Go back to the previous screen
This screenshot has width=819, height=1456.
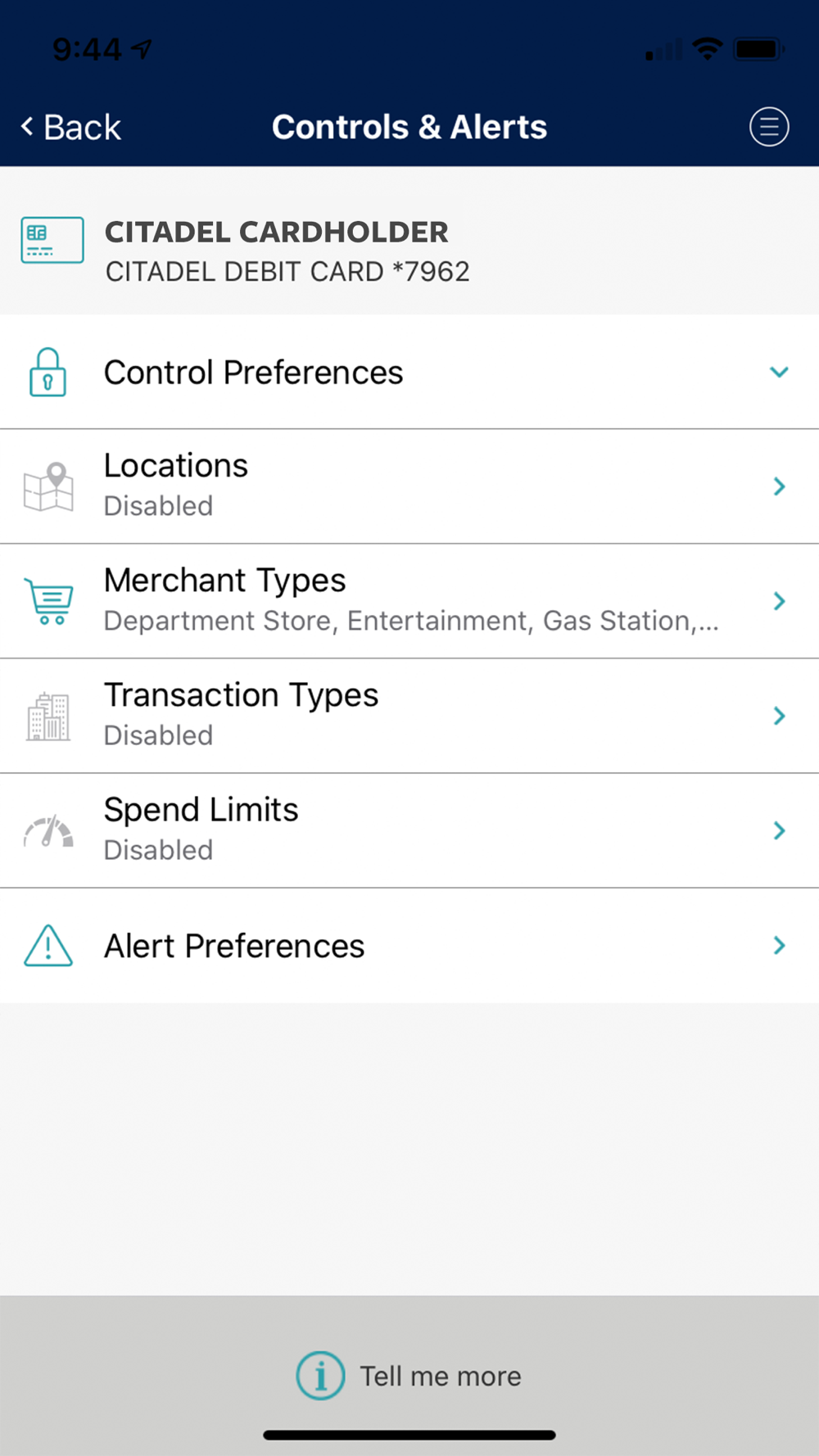click(70, 127)
